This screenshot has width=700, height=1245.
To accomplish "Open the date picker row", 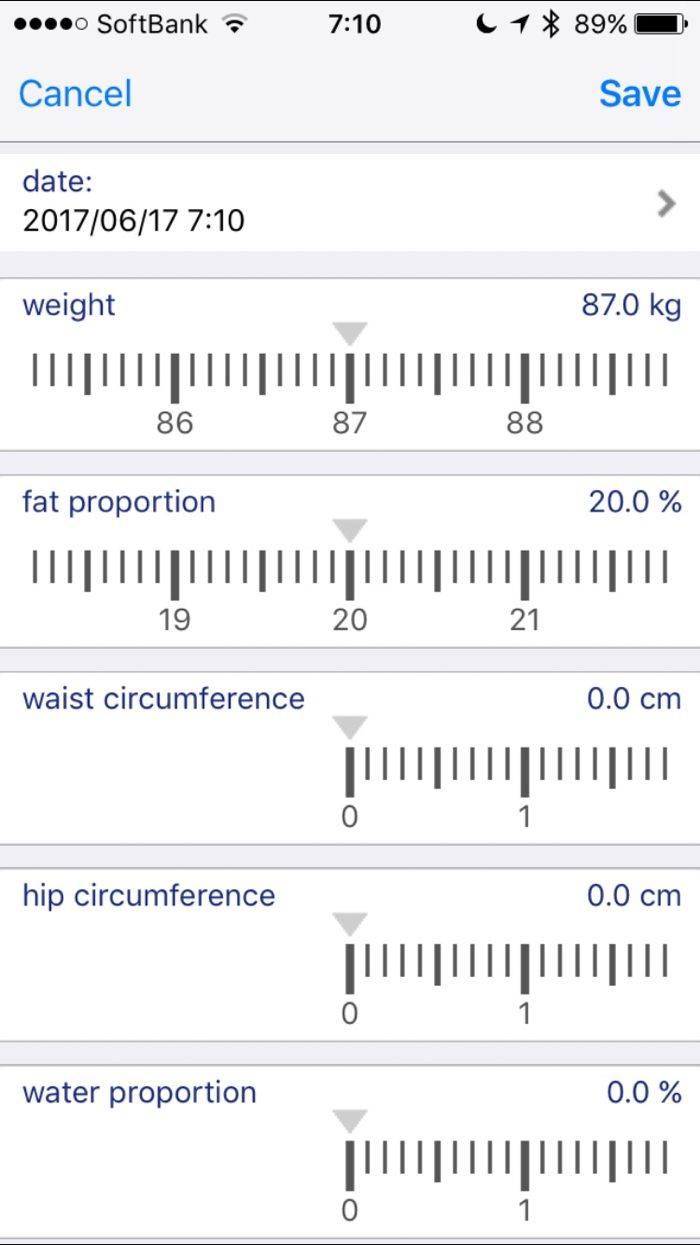I will point(350,202).
